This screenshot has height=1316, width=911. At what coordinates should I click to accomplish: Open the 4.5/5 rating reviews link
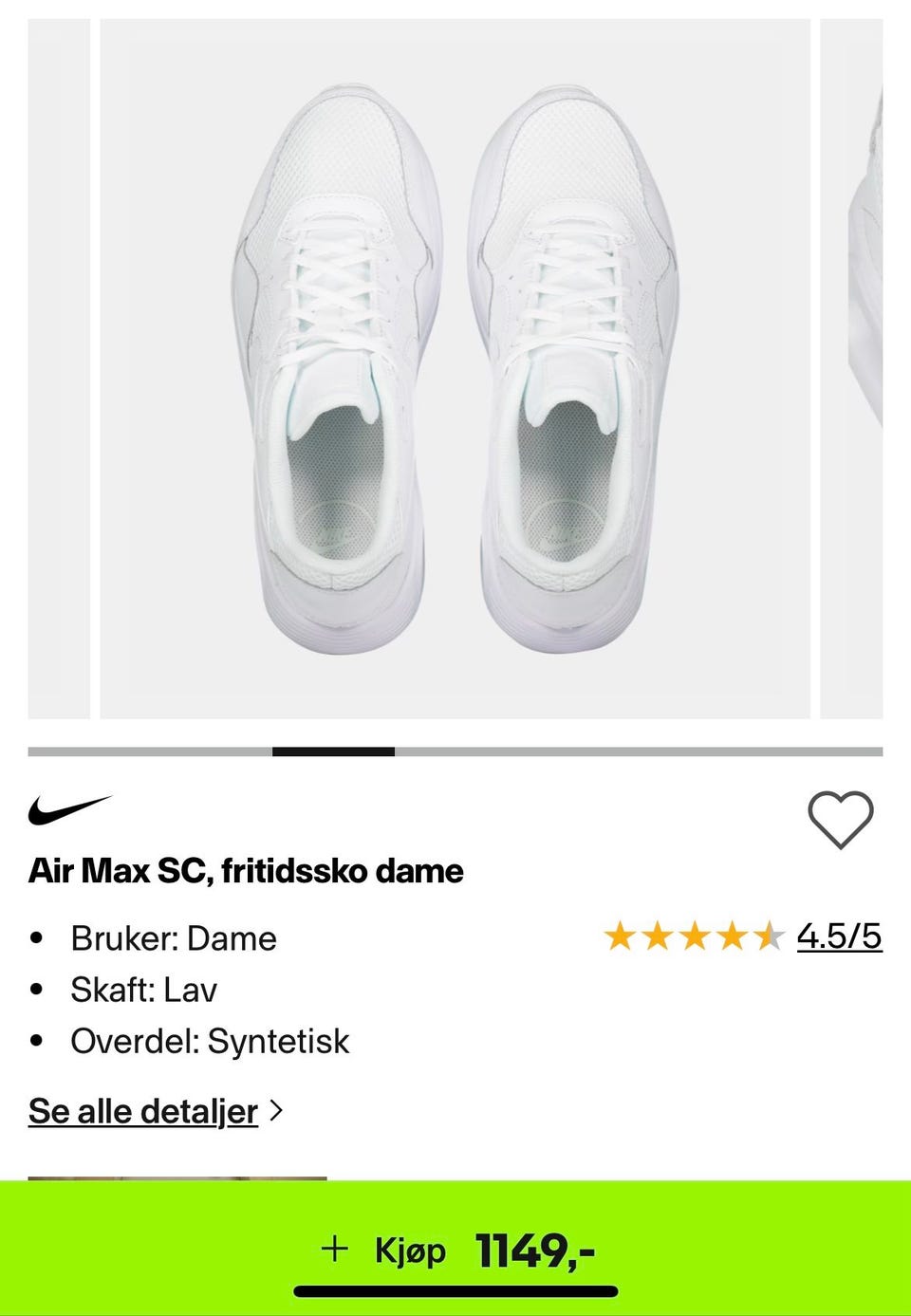point(839,936)
